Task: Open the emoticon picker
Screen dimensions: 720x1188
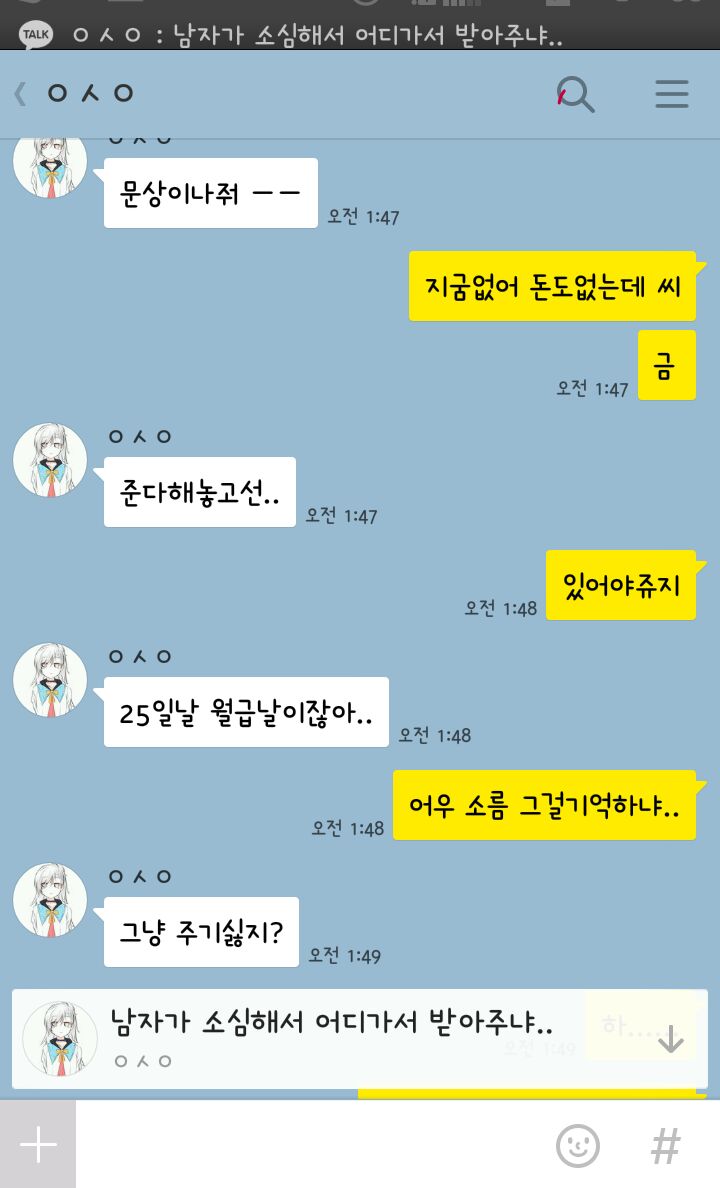Action: click(577, 1145)
